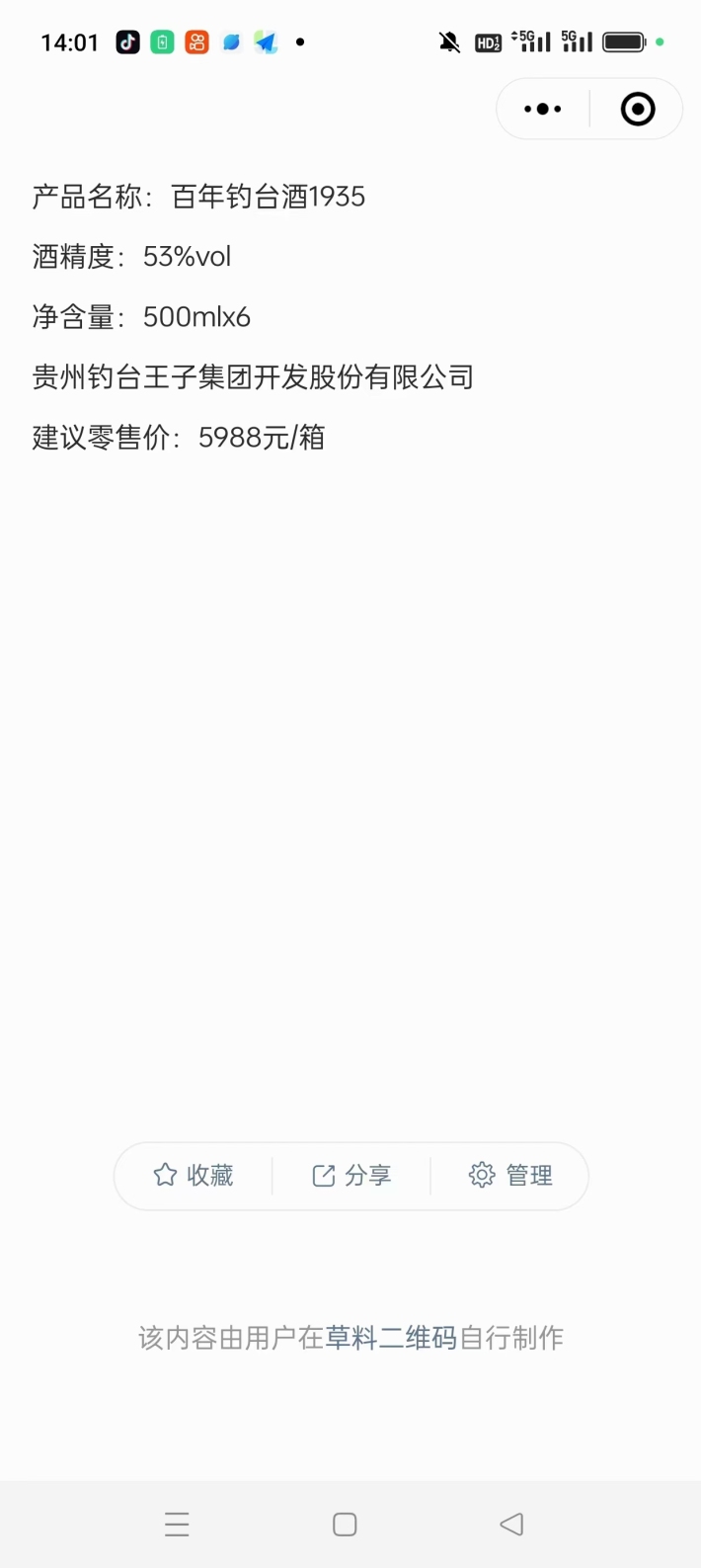
Task: Go back with system back button
Action: [x=511, y=1525]
